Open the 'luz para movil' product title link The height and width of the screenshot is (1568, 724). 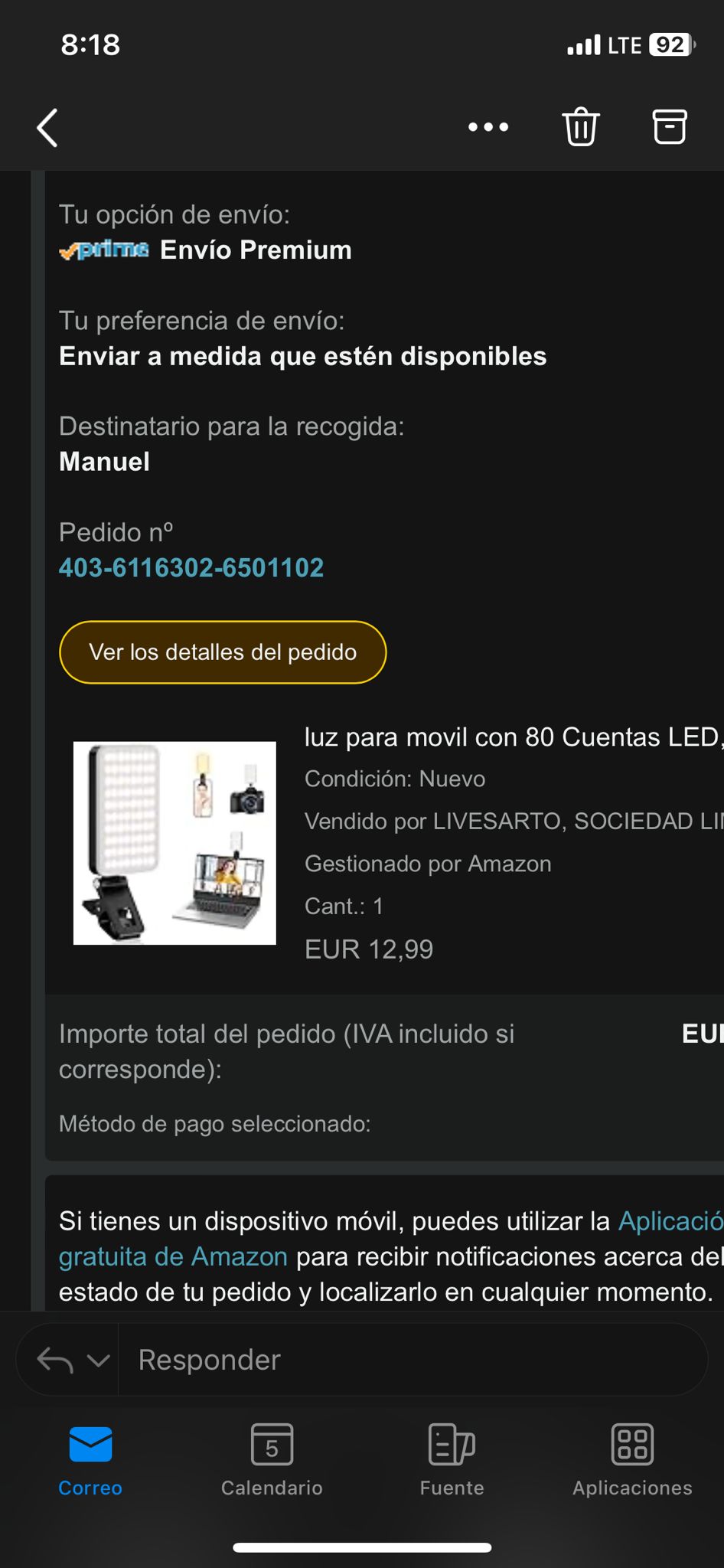click(x=513, y=737)
